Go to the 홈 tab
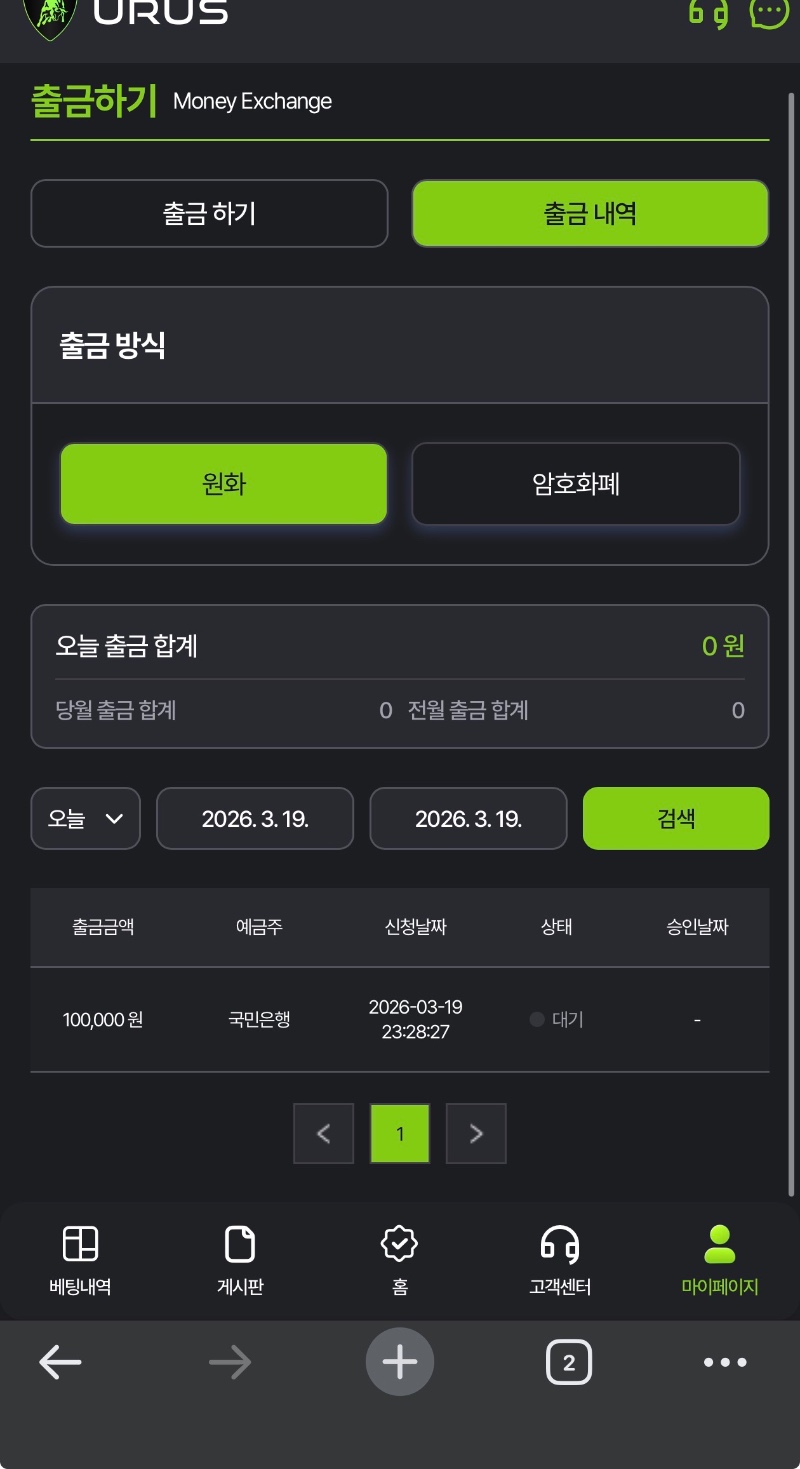The height and width of the screenshot is (1469, 800). click(400, 1260)
